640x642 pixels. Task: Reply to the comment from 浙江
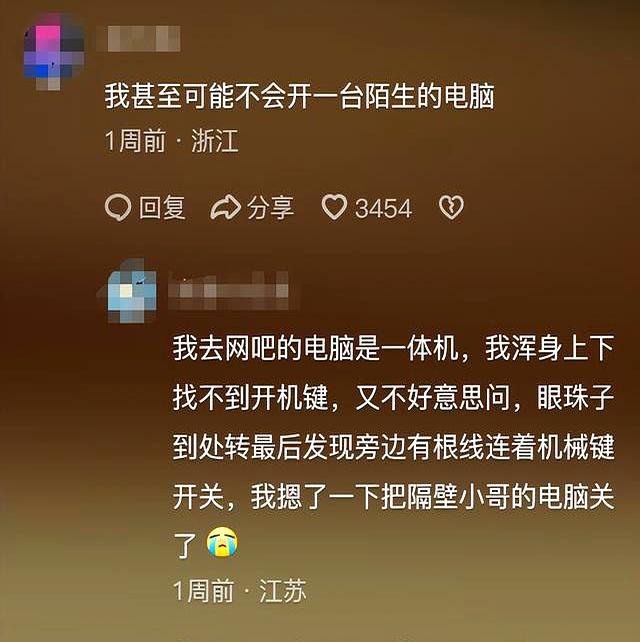click(x=145, y=207)
